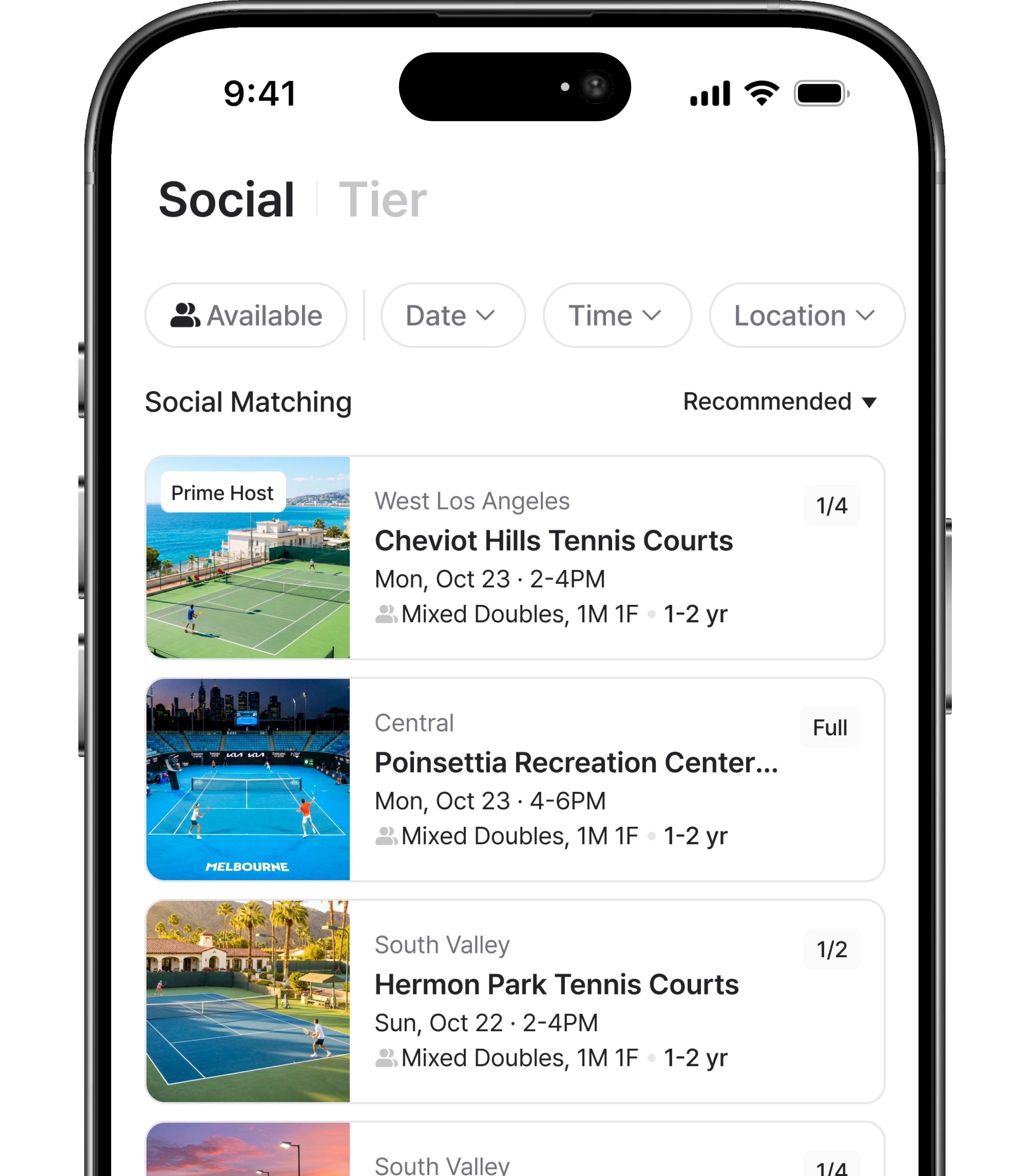This screenshot has width=1029, height=1176.
Task: Open the Date filter dropdown
Action: 453,315
